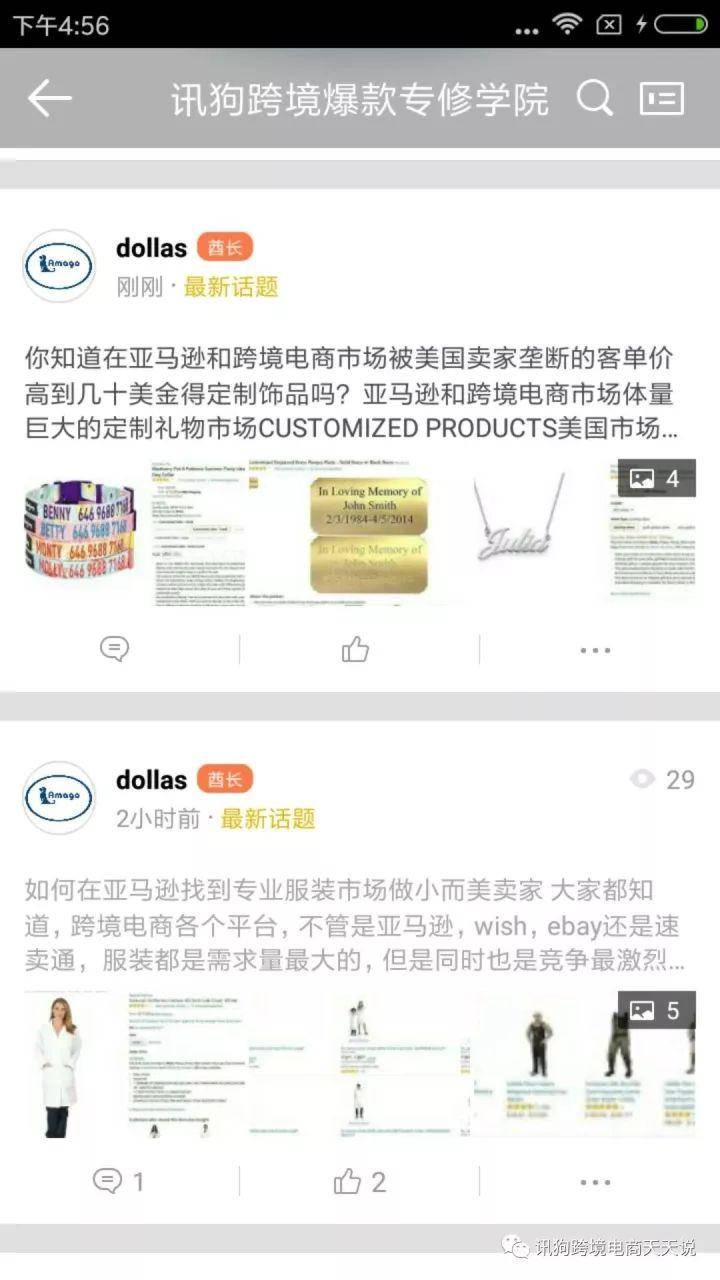720x1280 pixels.
Task: Go back using the top-left arrow
Action: pos(49,98)
